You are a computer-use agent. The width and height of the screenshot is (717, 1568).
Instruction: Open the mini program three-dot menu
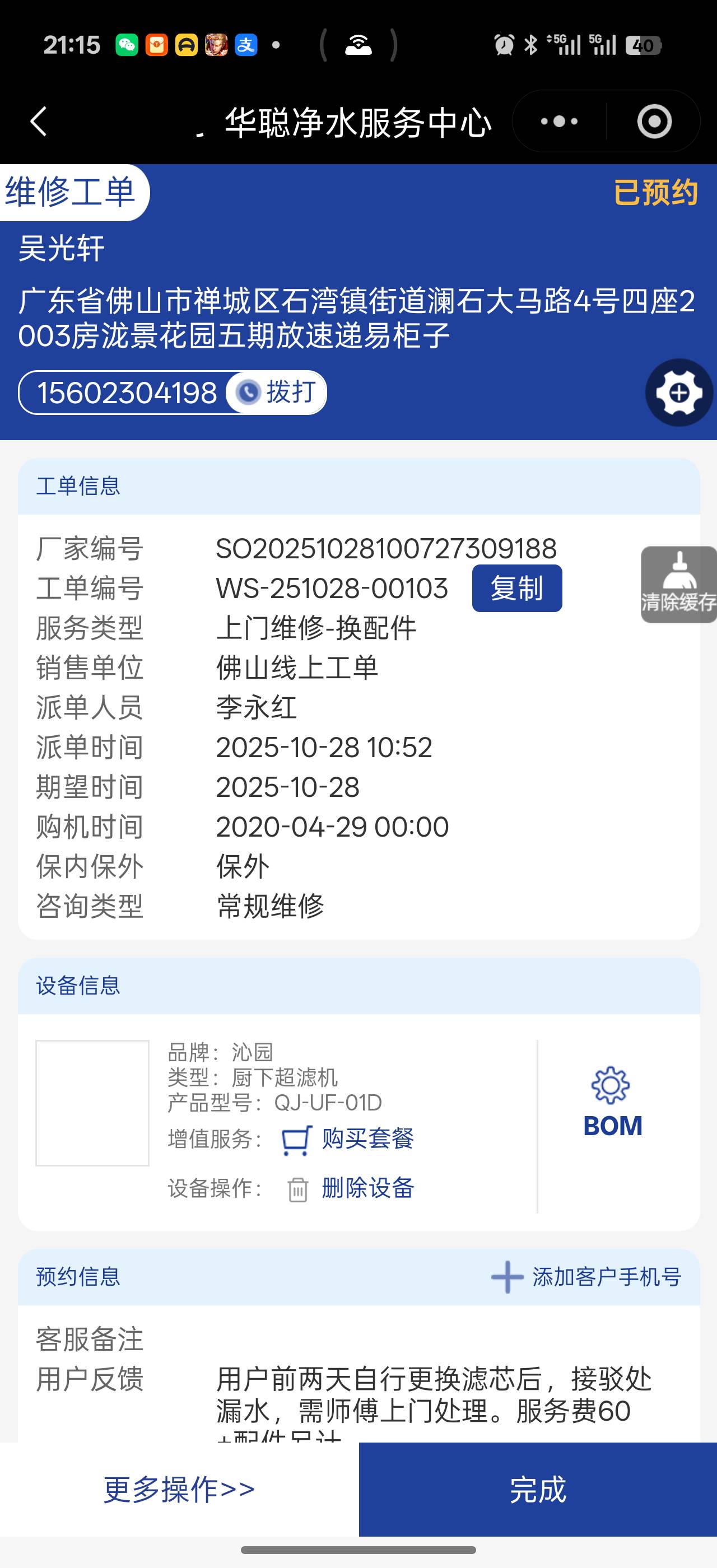coord(560,121)
